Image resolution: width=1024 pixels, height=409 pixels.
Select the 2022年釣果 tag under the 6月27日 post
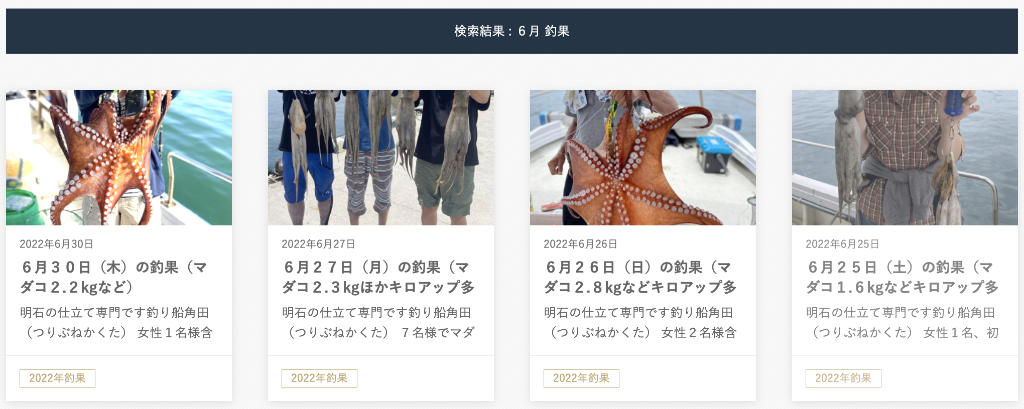(320, 378)
